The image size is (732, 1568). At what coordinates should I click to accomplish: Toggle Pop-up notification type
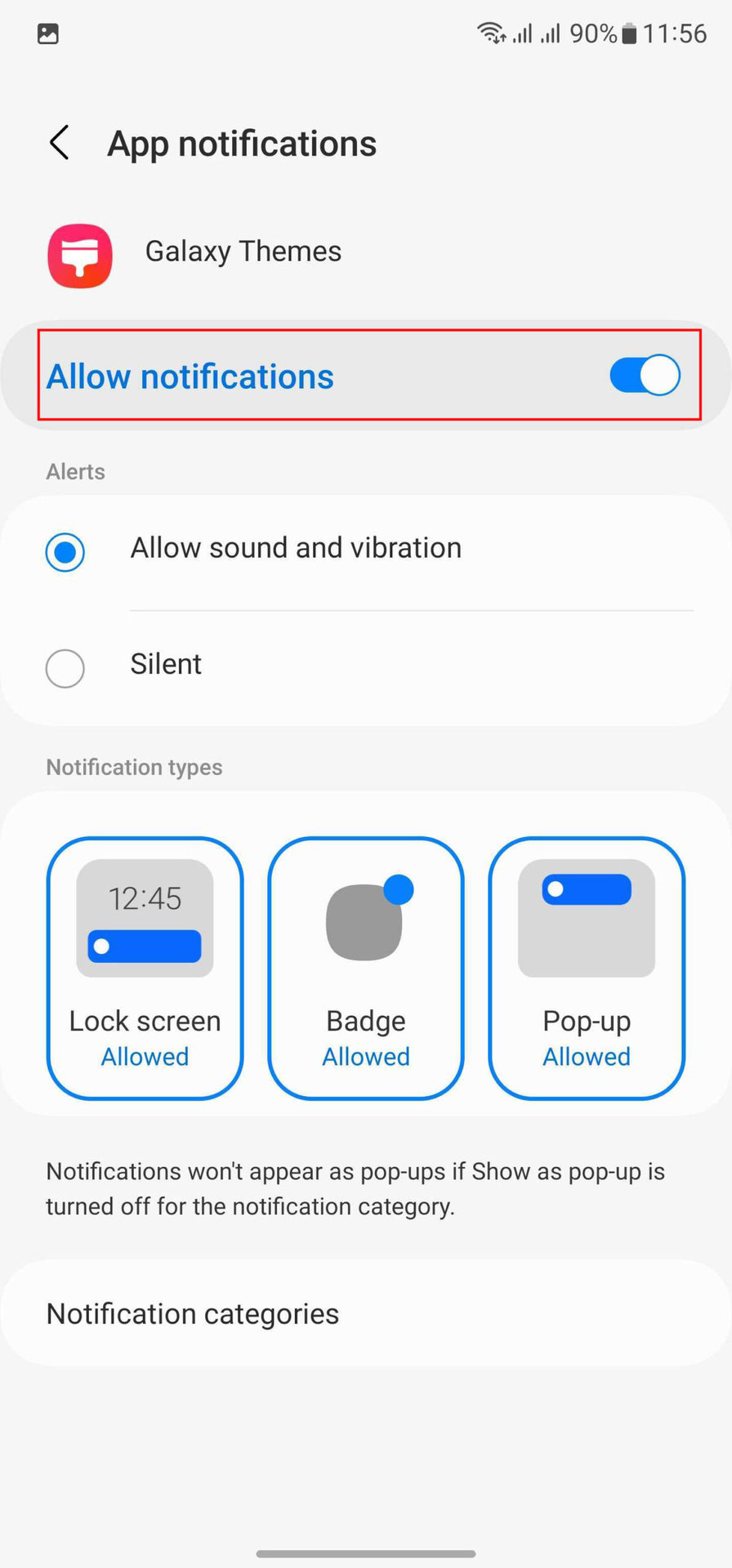[587, 968]
